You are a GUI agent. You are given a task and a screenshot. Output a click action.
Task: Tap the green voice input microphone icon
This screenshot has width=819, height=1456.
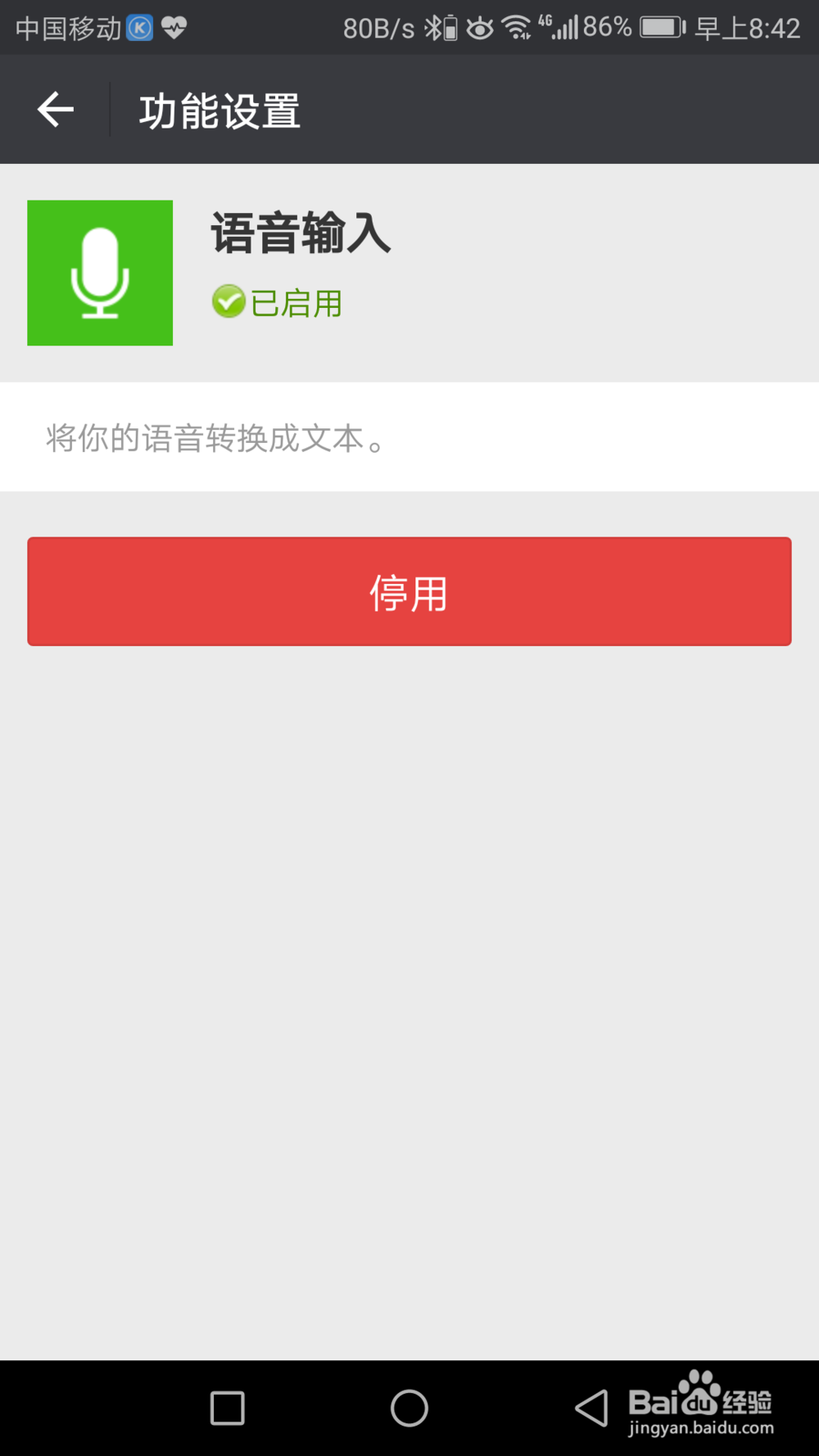click(100, 272)
